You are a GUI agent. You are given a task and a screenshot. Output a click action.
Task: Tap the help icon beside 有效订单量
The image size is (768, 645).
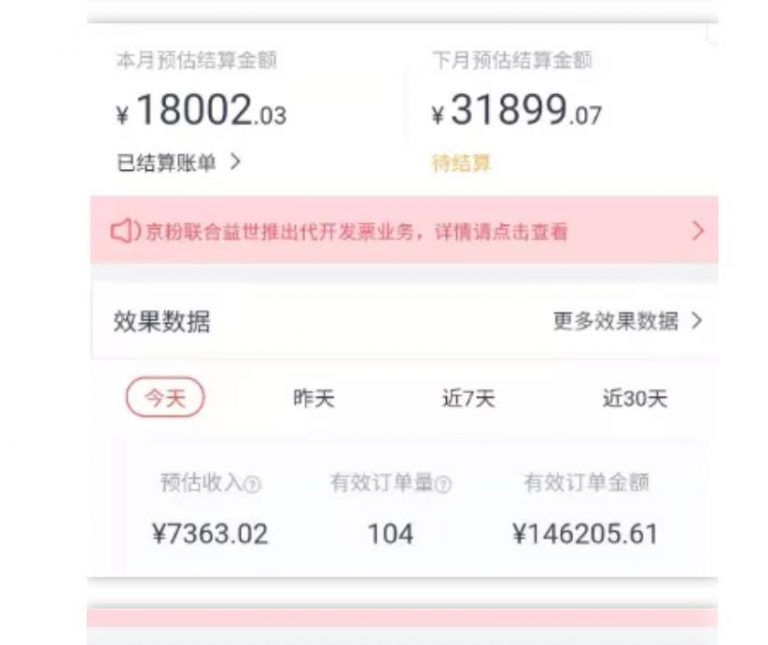[443, 485]
